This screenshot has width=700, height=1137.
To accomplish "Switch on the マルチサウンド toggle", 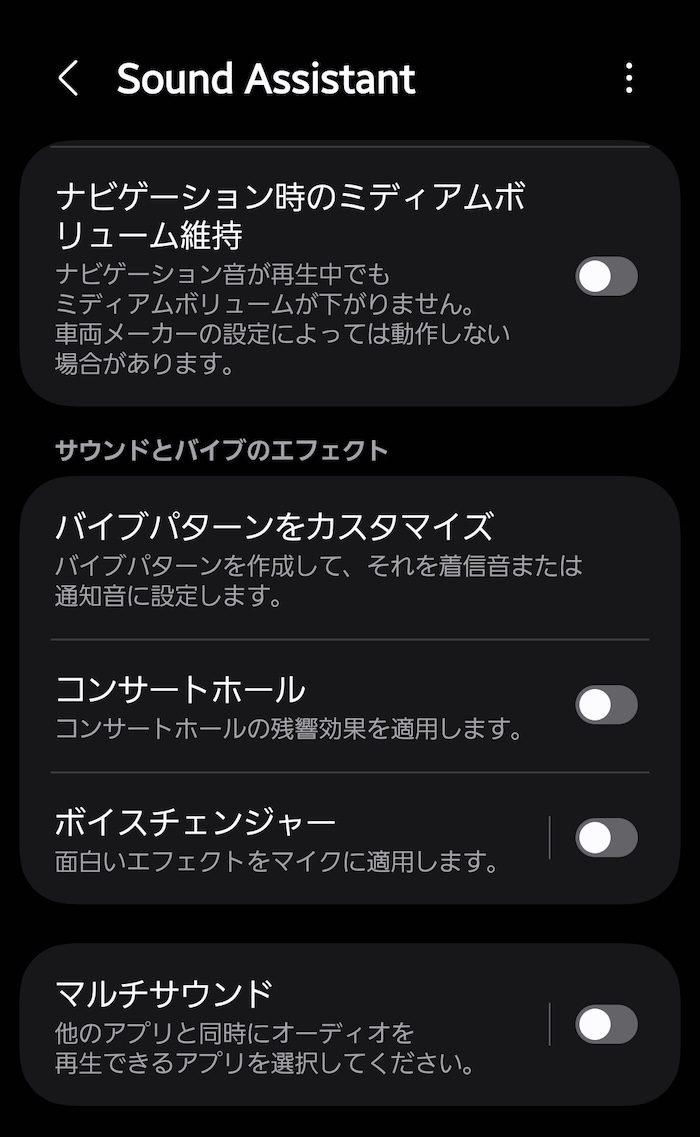I will [x=606, y=1024].
